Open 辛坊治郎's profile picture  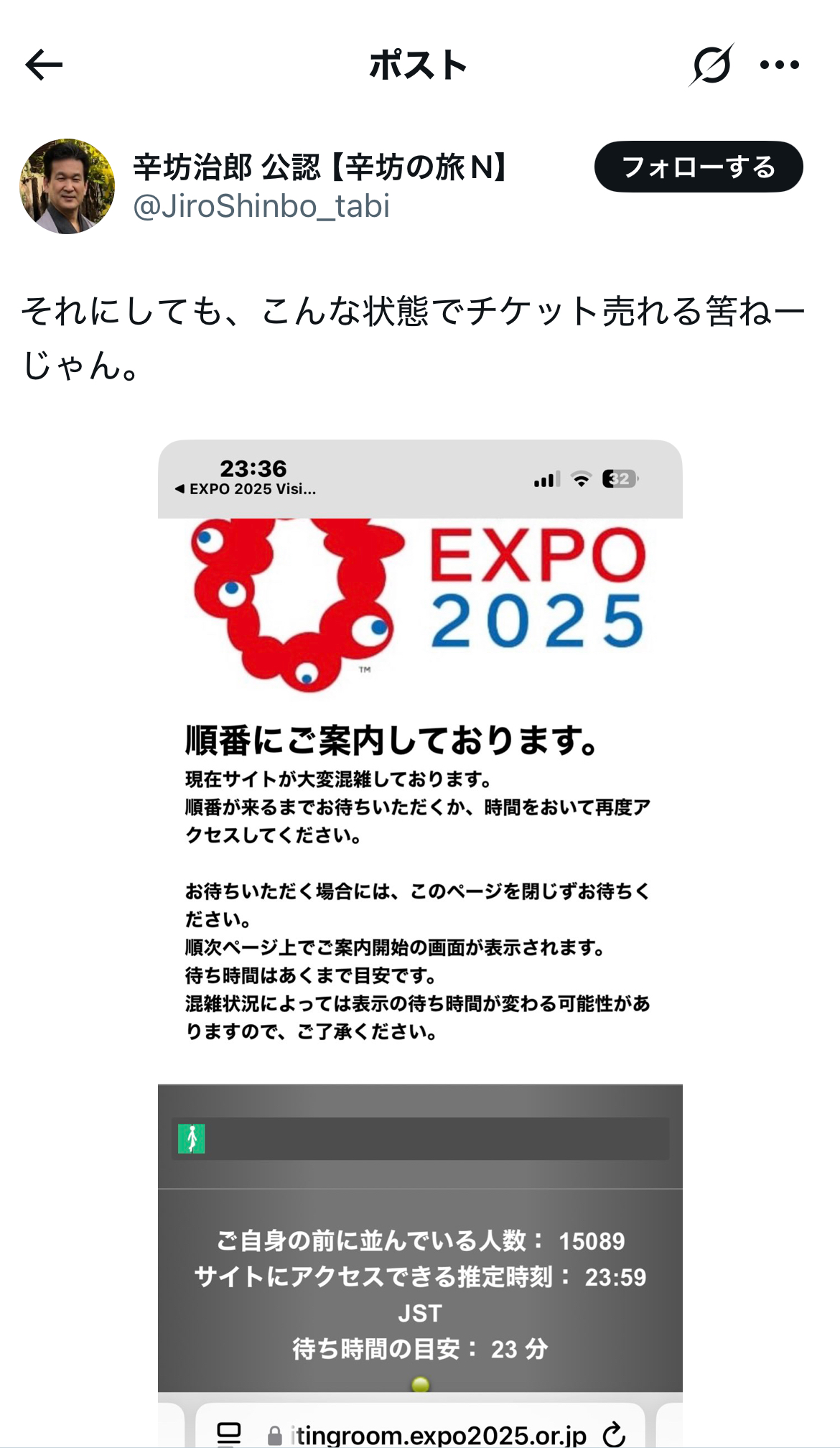pos(67,187)
